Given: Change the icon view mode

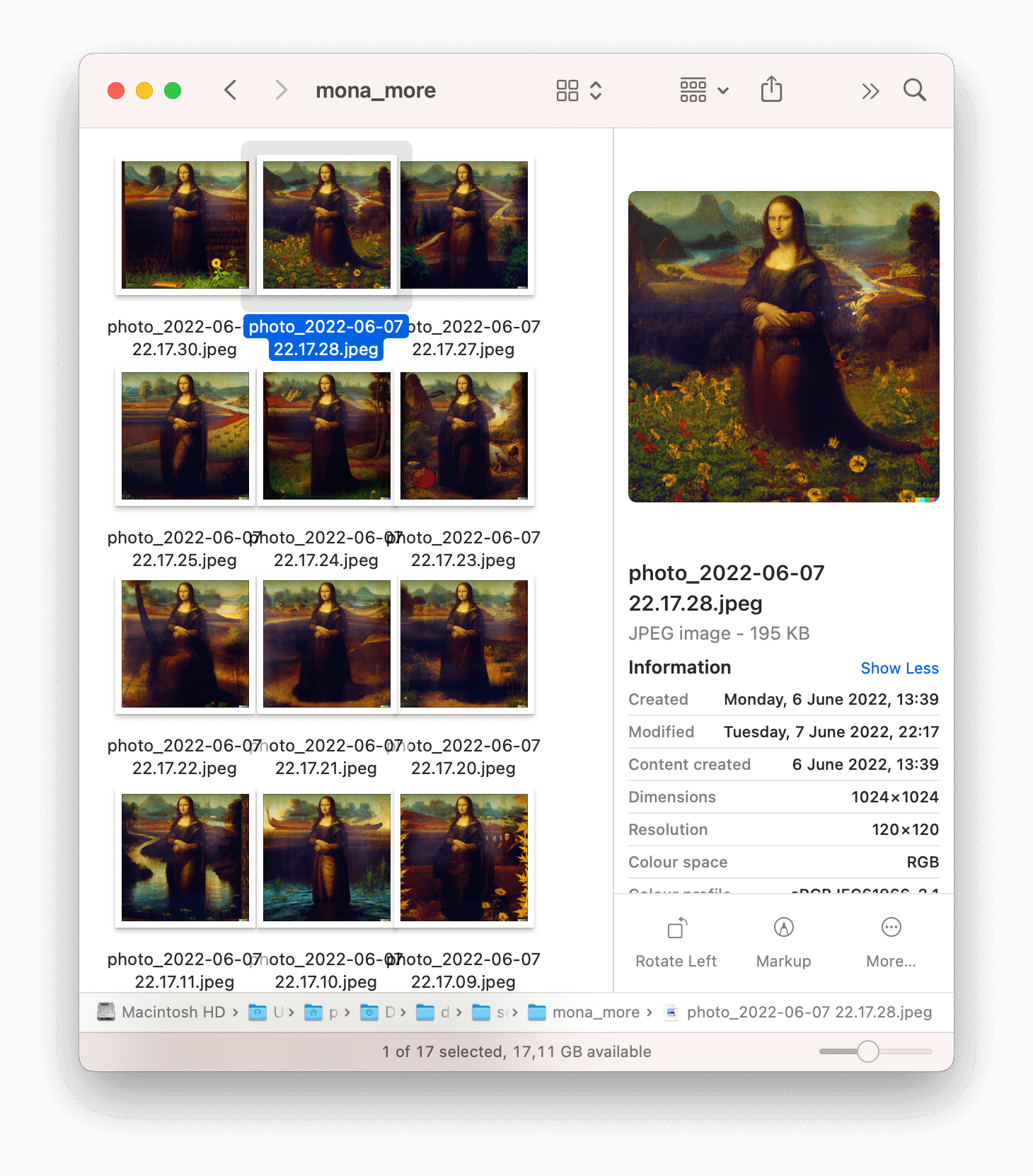Looking at the screenshot, I should click(578, 91).
